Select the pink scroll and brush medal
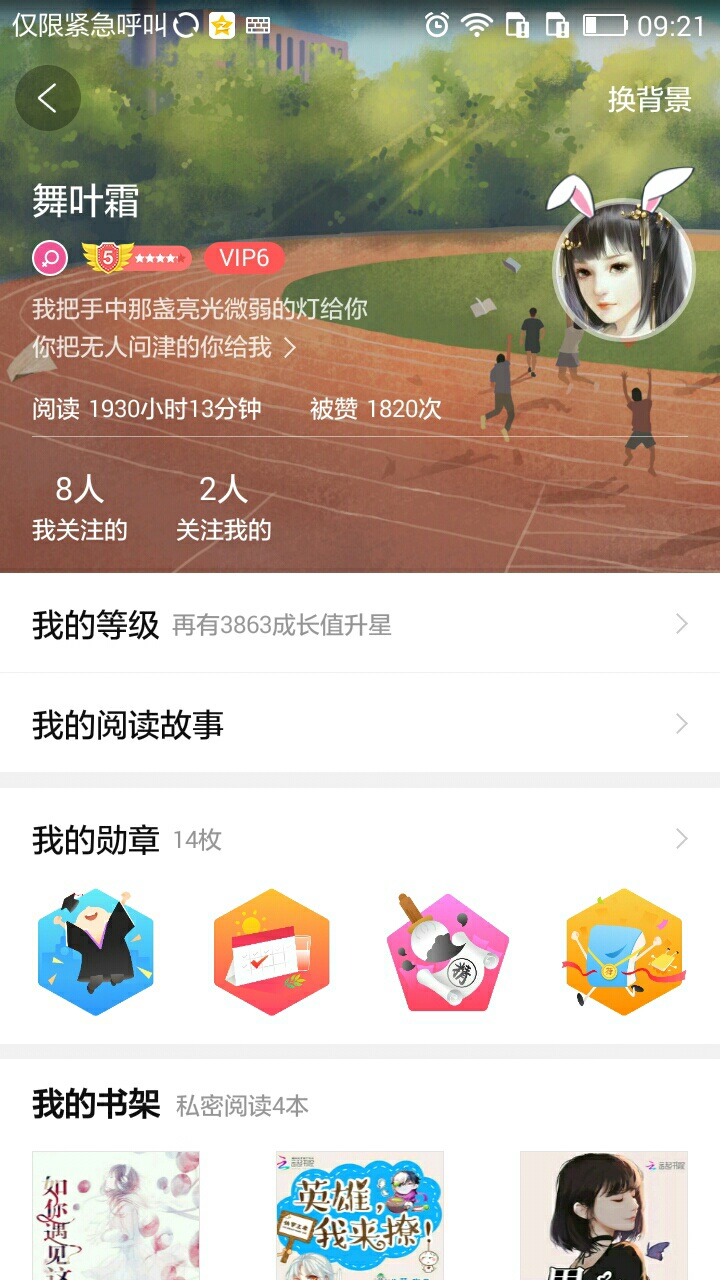Image resolution: width=720 pixels, height=1280 pixels. tap(448, 952)
